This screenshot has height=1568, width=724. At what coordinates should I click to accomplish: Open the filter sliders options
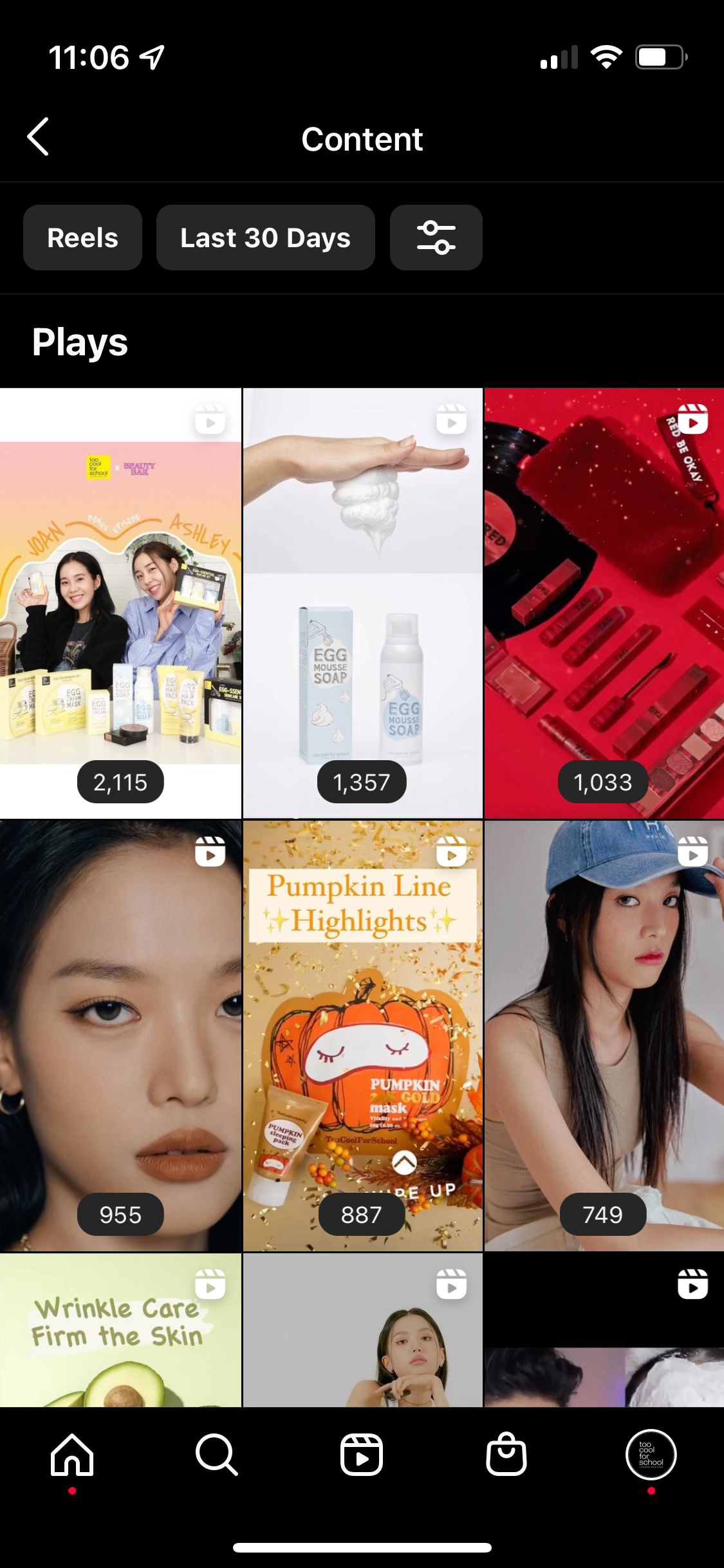coord(436,238)
